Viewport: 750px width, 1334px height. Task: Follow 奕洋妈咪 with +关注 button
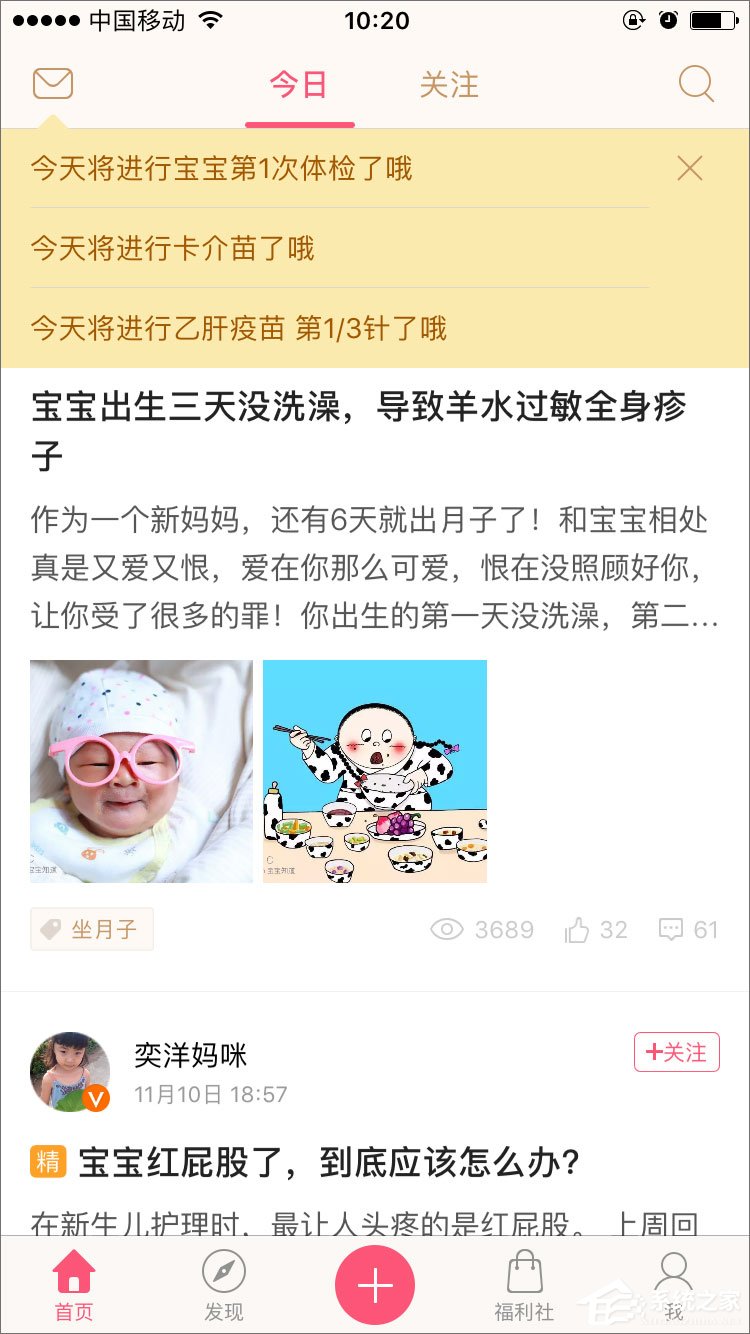pos(677,1052)
